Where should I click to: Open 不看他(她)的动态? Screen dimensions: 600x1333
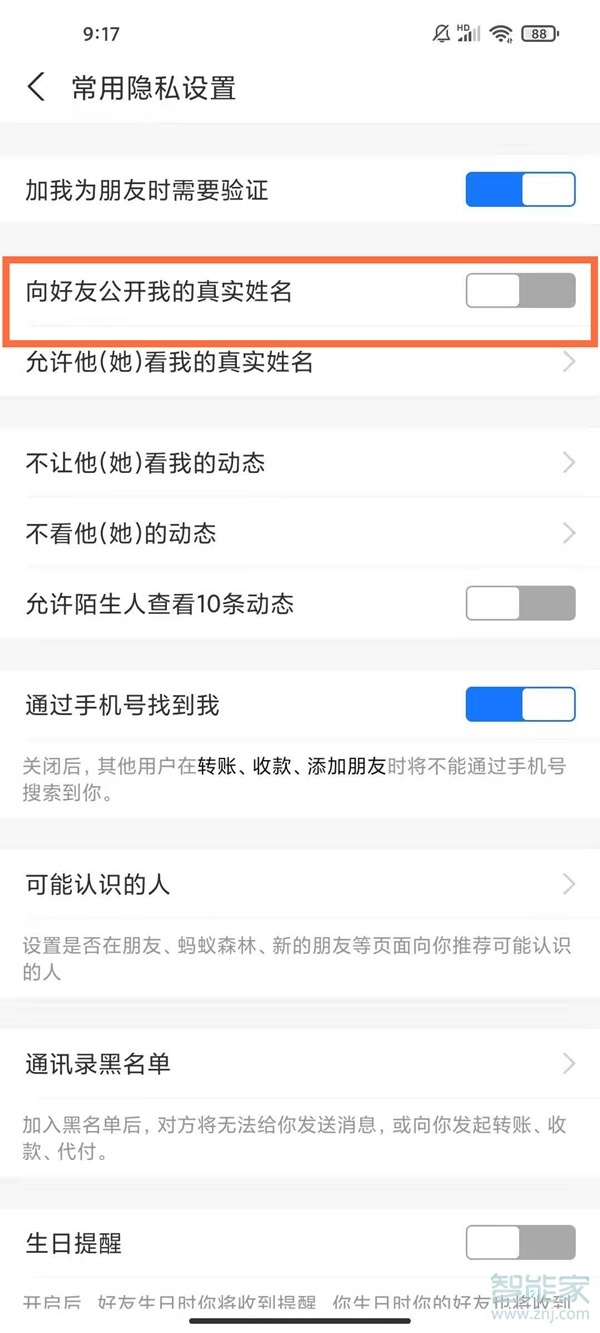point(300,533)
